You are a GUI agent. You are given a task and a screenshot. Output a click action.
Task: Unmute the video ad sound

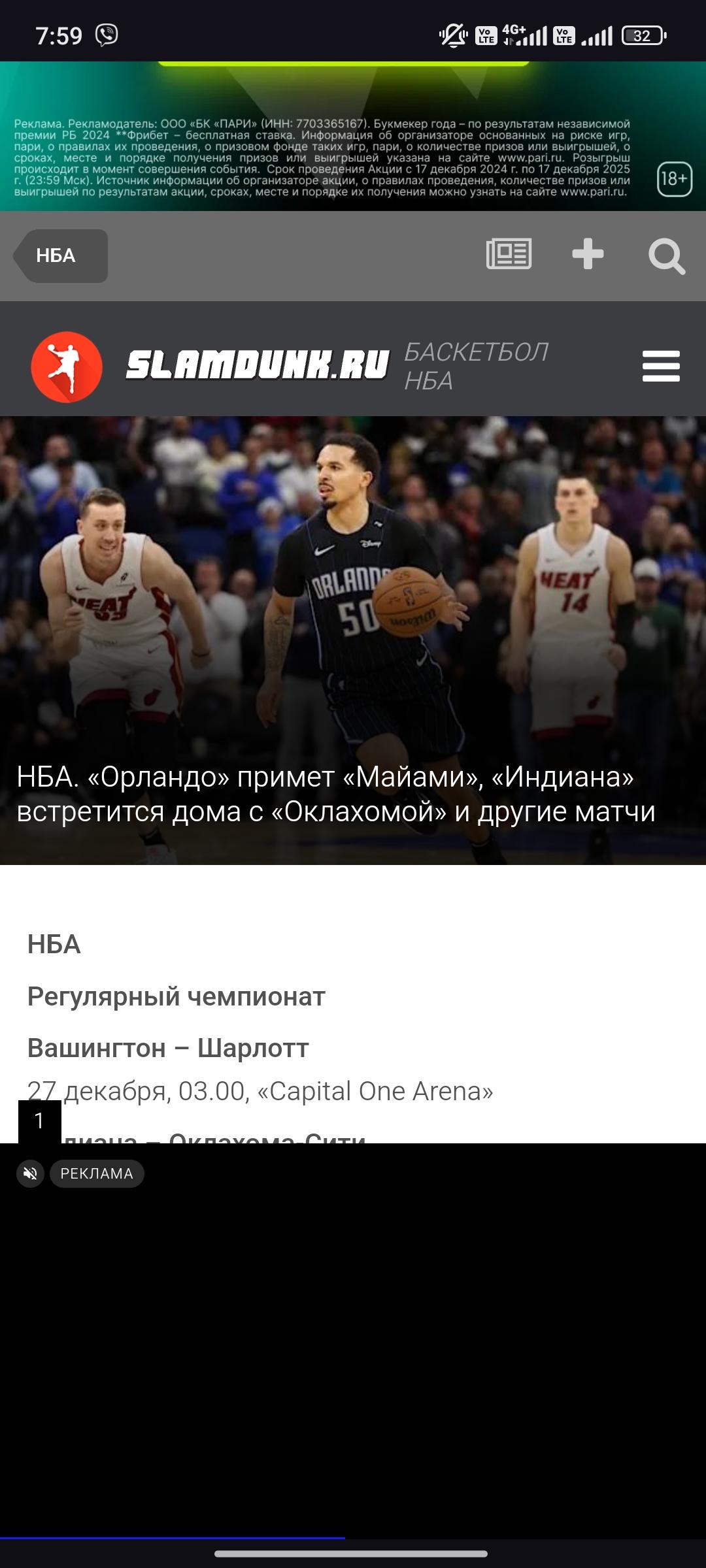(30, 1173)
